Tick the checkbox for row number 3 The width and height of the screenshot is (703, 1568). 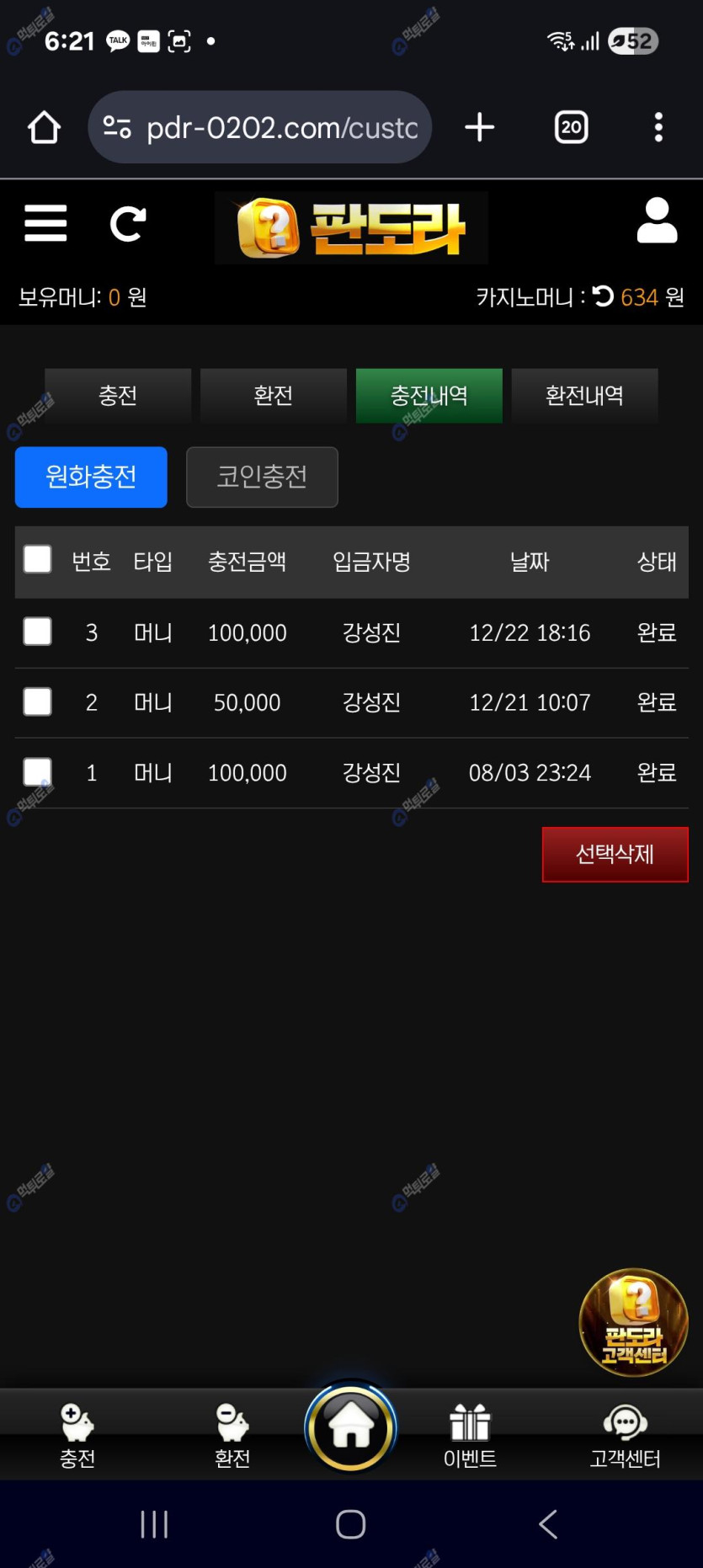(x=38, y=632)
